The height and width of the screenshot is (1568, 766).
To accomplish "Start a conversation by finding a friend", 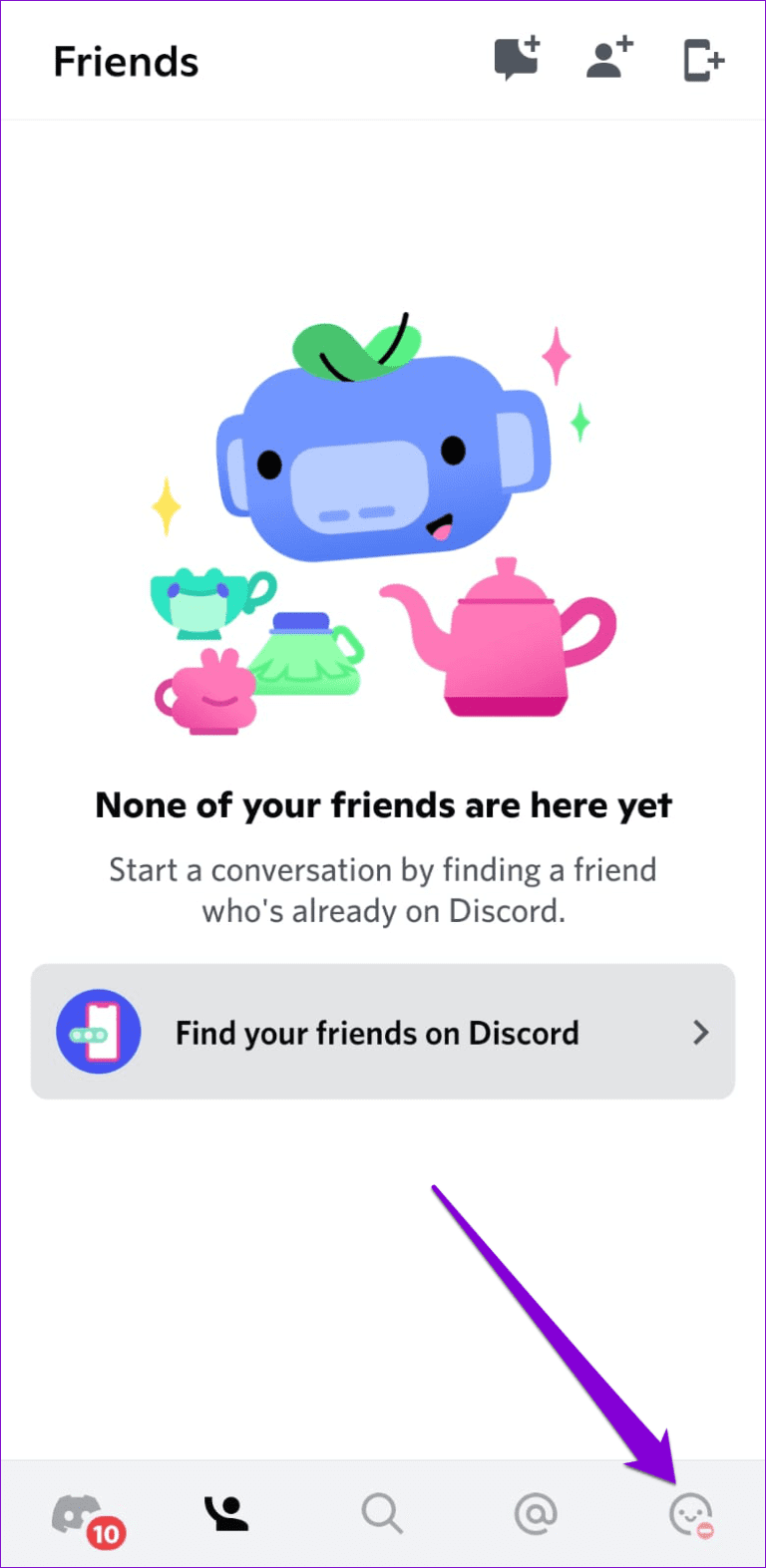I will click(x=382, y=1032).
